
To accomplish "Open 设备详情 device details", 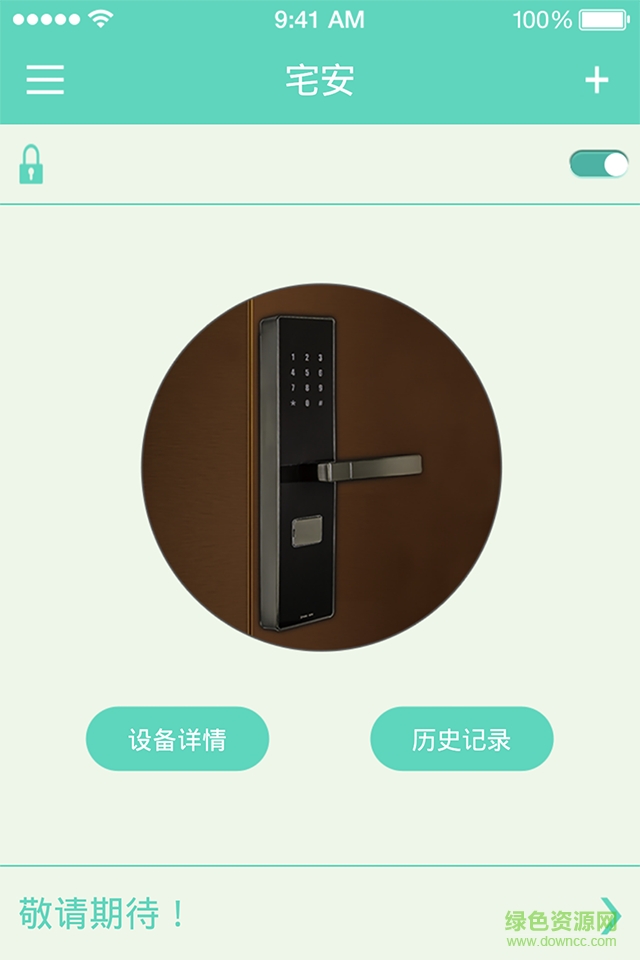I will [177, 739].
